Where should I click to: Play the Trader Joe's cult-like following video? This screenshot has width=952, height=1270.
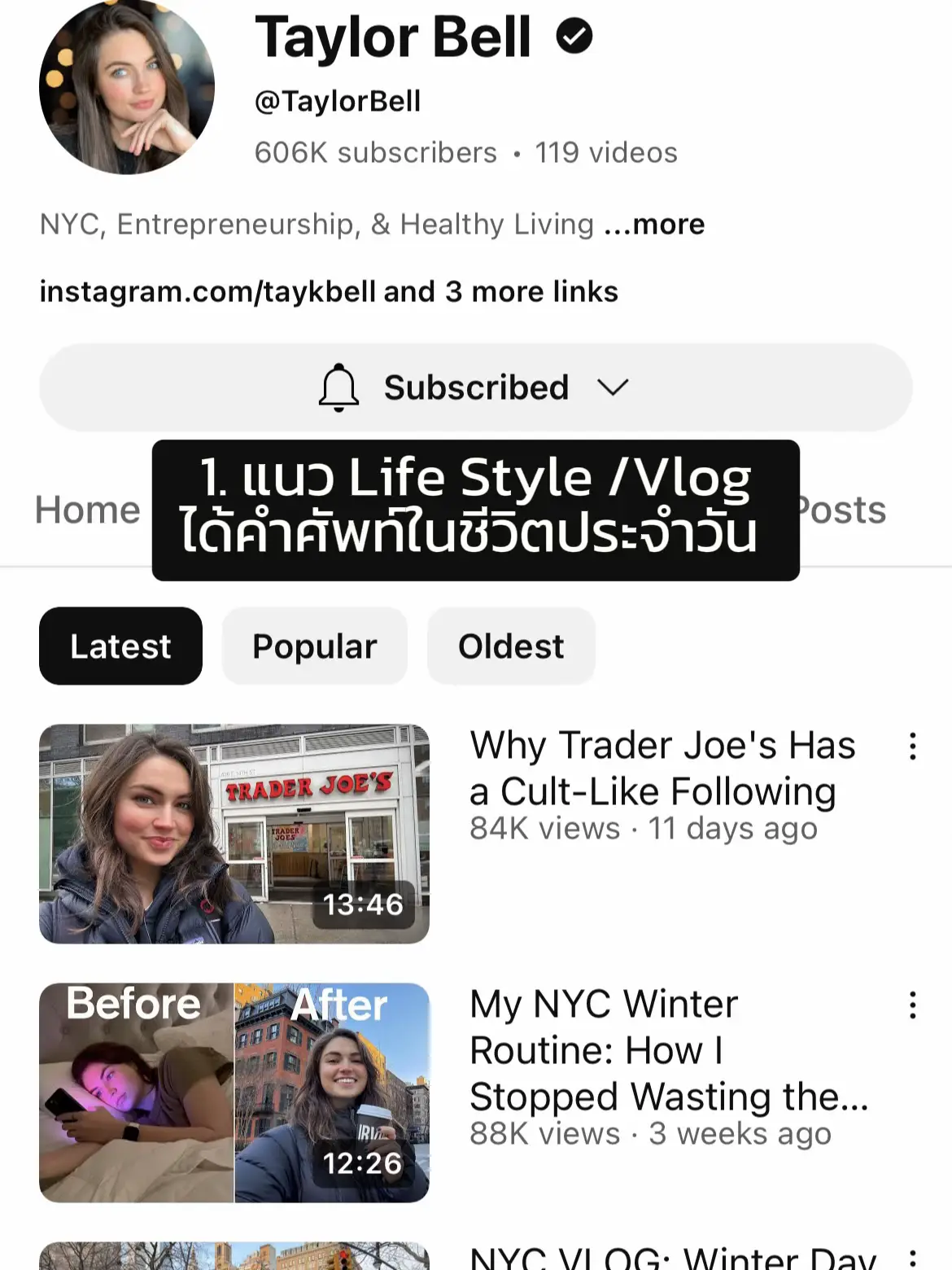(234, 834)
